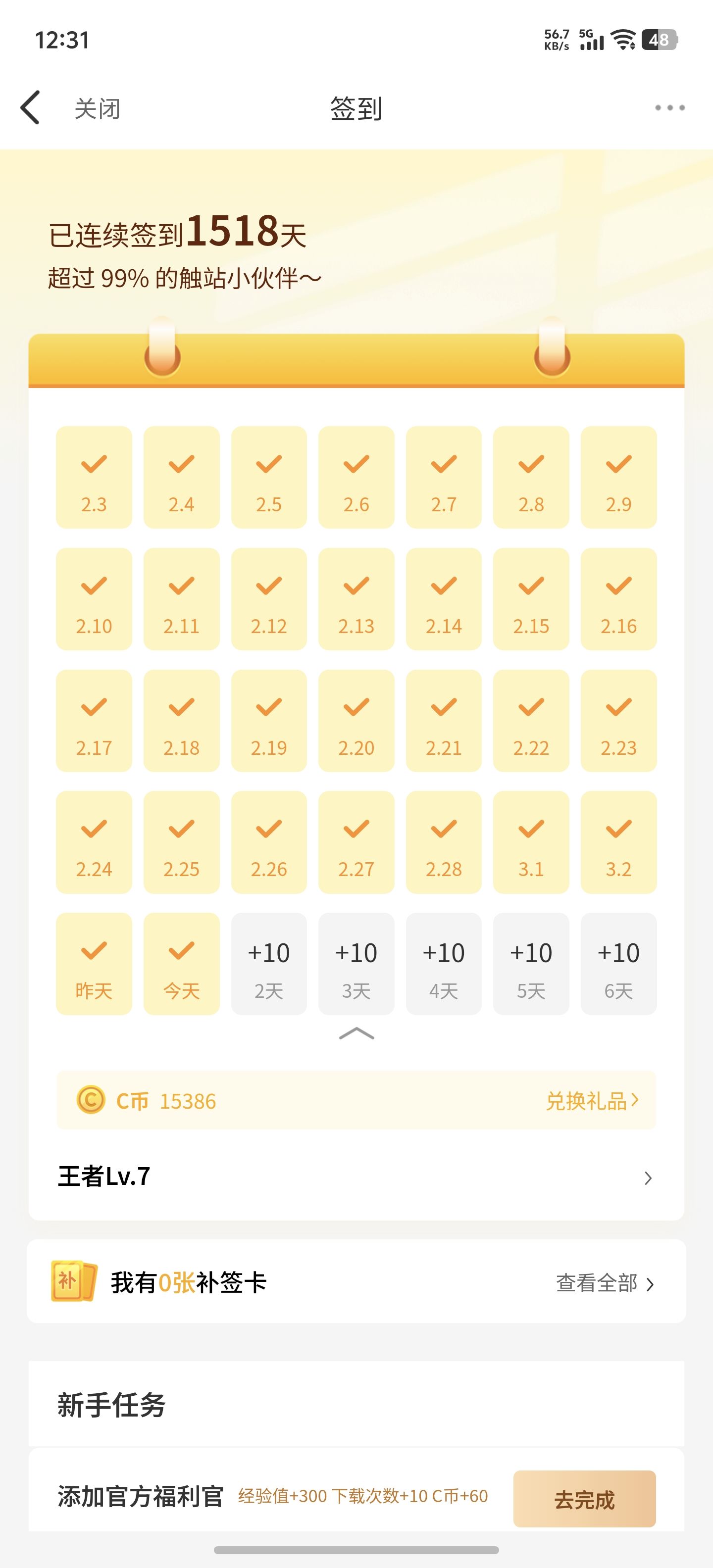Collapse the sign-in calendar
The height and width of the screenshot is (1568, 713).
[x=356, y=1033]
